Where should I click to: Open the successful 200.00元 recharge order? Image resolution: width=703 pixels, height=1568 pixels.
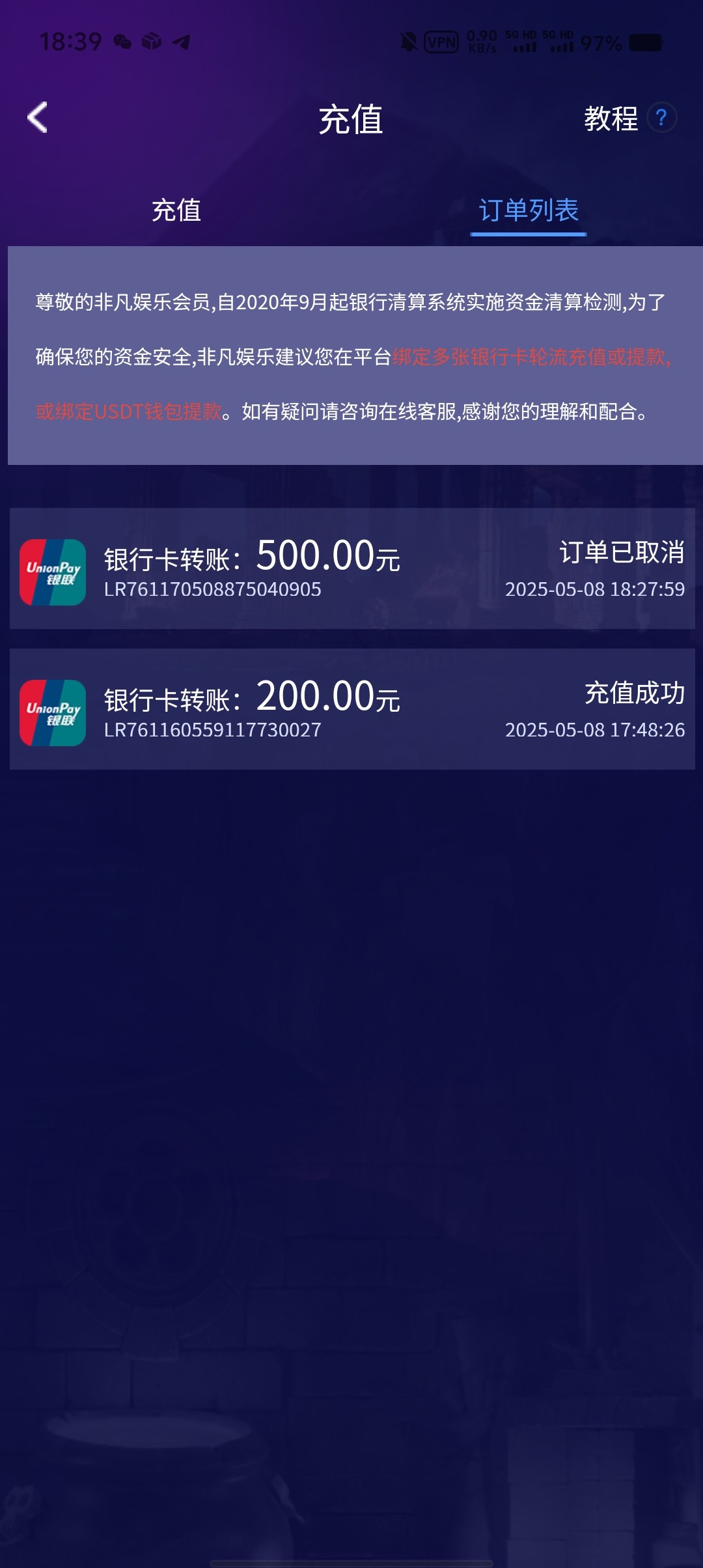[351, 709]
